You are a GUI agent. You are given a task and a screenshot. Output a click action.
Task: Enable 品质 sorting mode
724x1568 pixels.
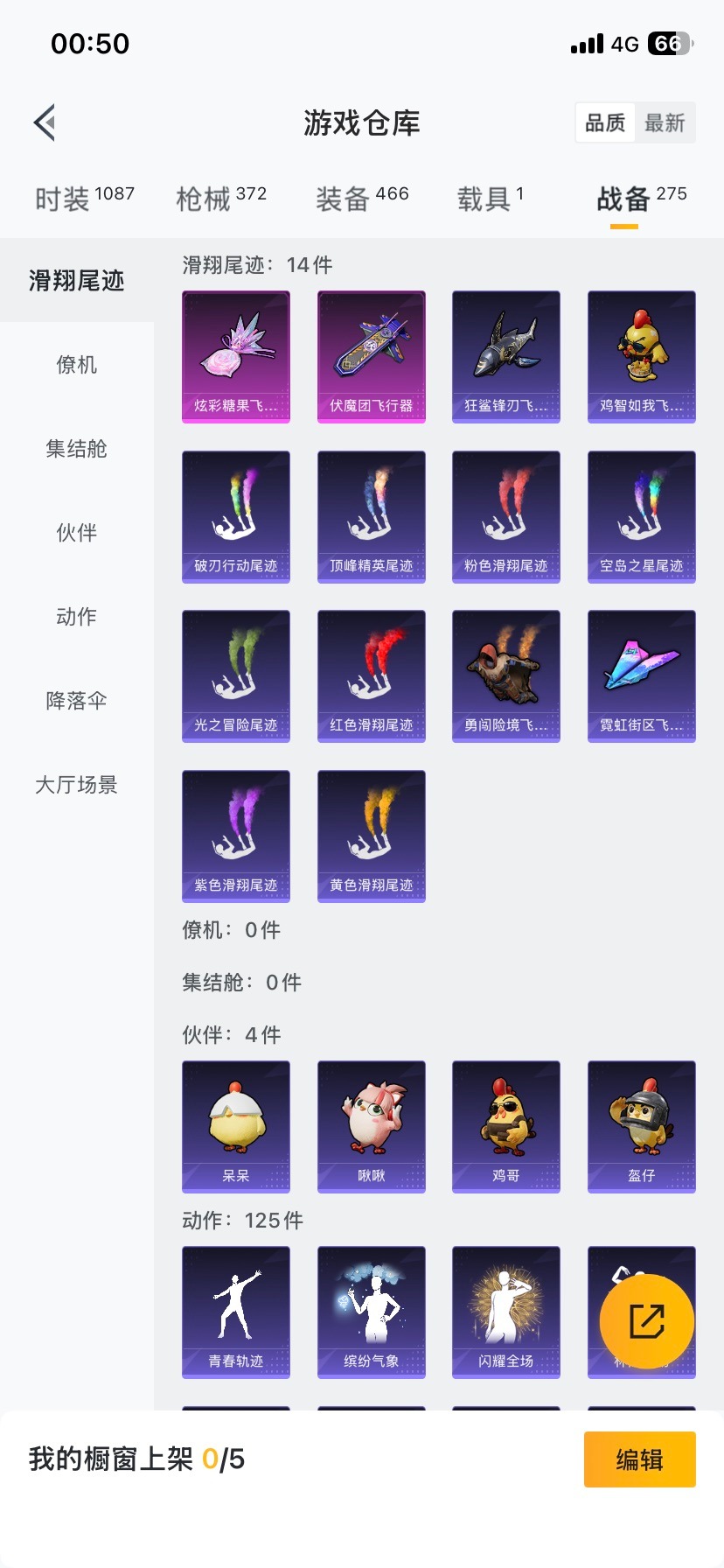[x=604, y=122]
